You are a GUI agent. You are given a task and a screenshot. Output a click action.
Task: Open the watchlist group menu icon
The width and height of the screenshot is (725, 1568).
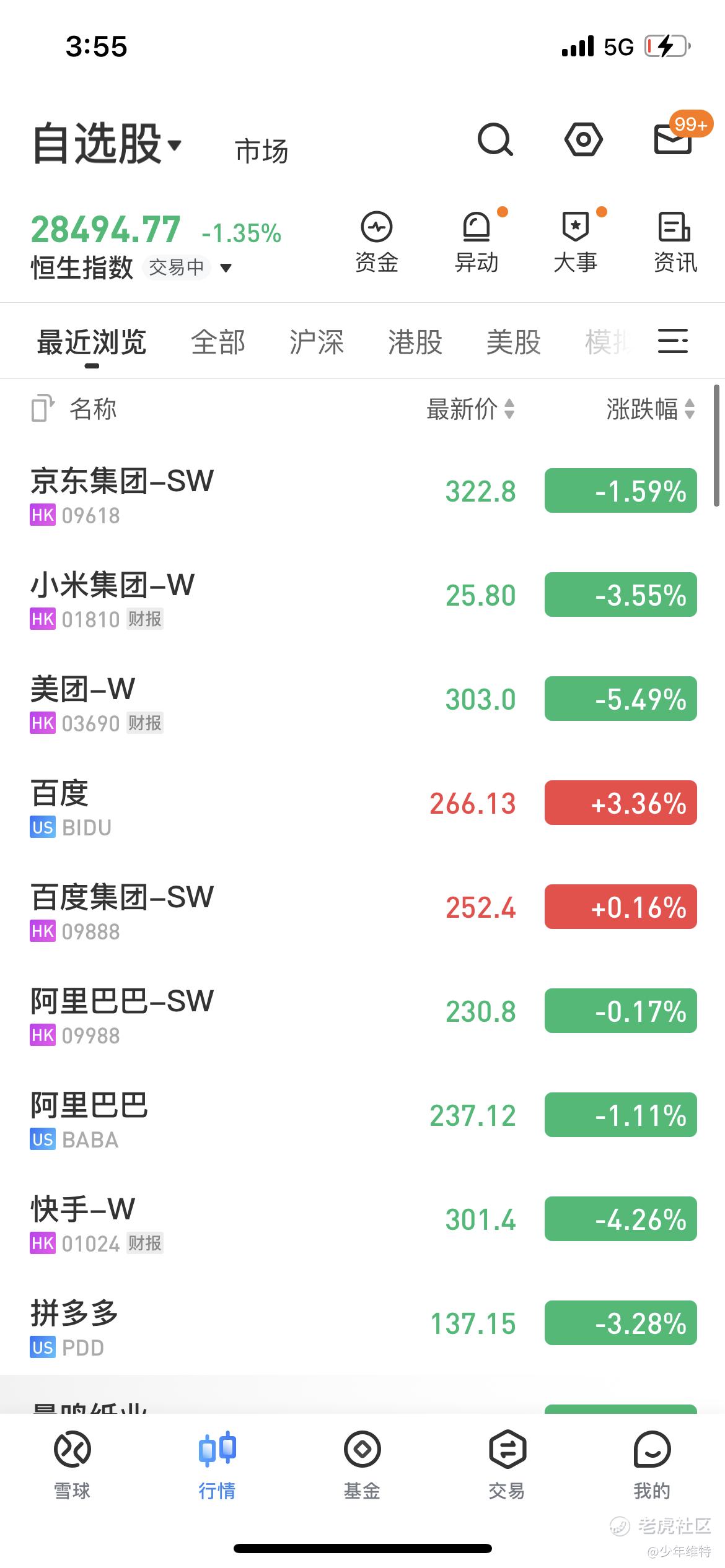click(x=673, y=341)
